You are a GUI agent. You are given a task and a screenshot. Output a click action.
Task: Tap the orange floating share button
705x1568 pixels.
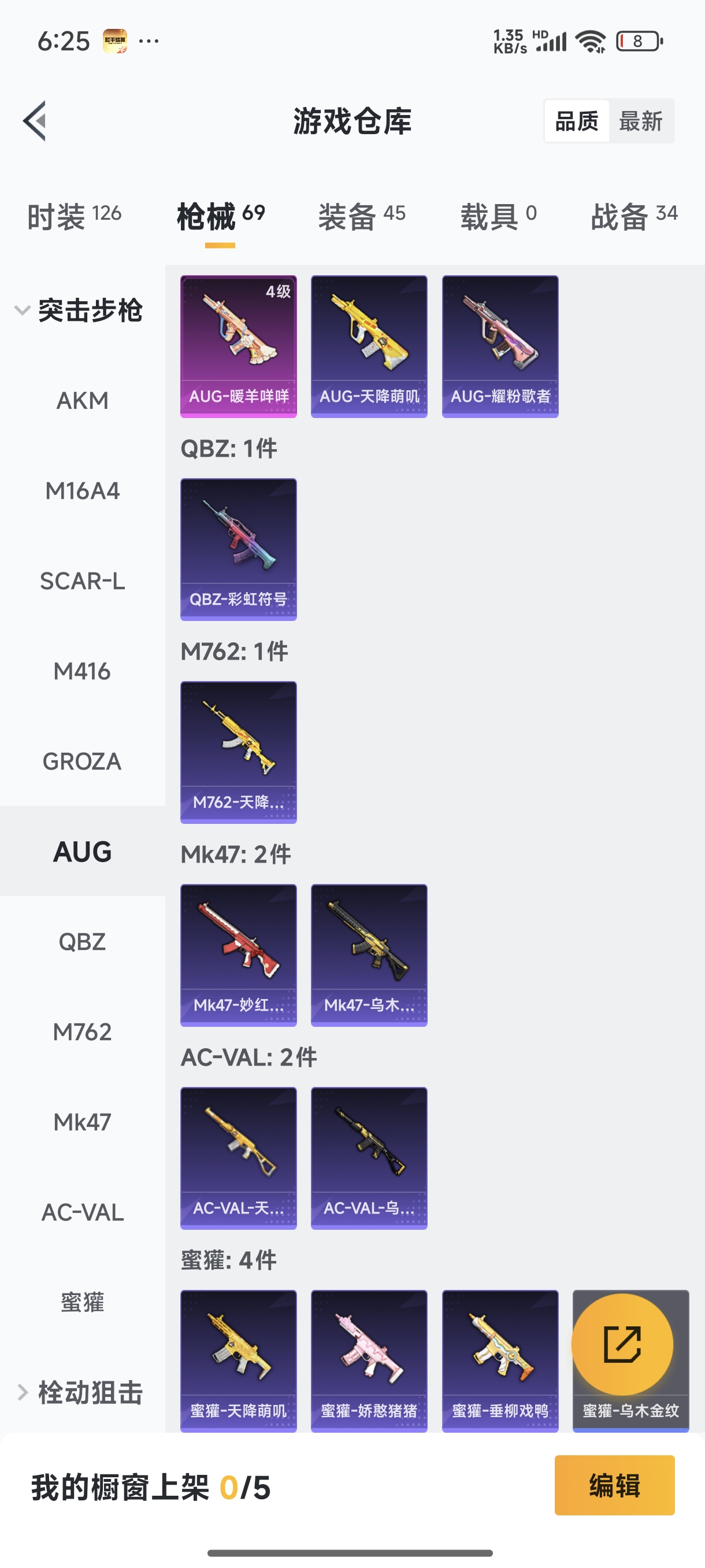point(622,1344)
